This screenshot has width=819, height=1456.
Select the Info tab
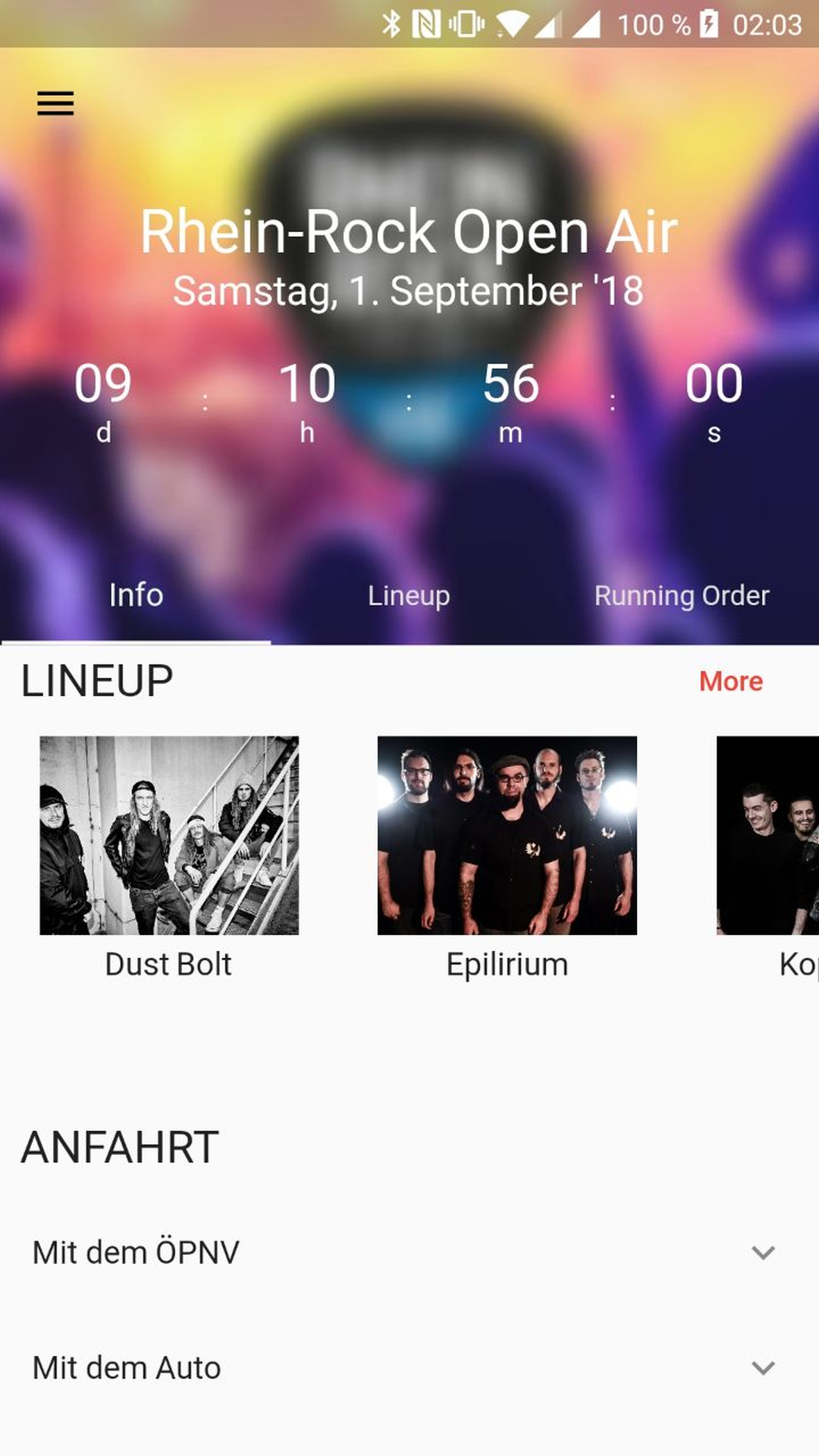136,595
